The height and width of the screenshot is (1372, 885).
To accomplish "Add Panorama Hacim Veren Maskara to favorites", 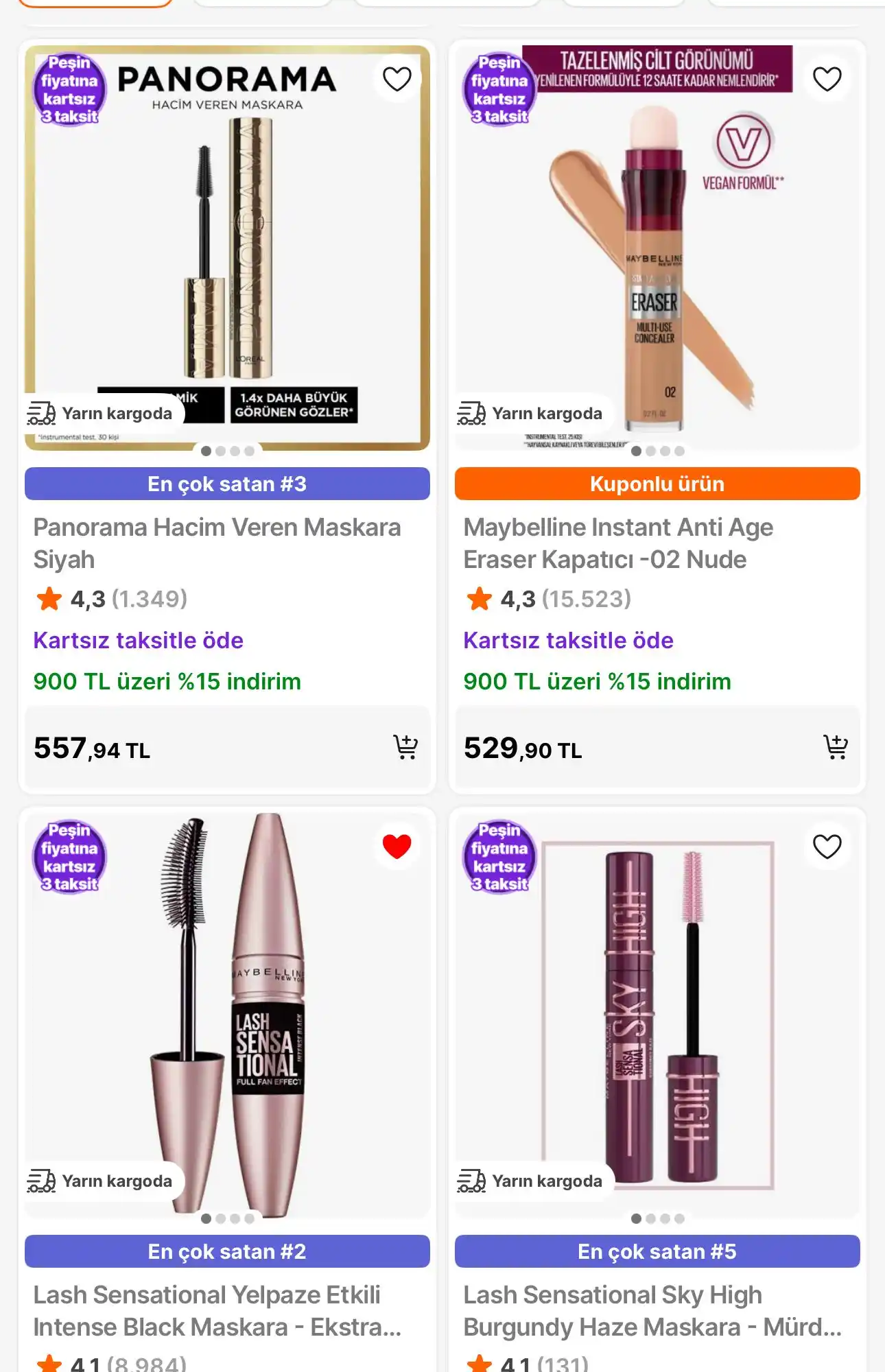I will coord(397,80).
